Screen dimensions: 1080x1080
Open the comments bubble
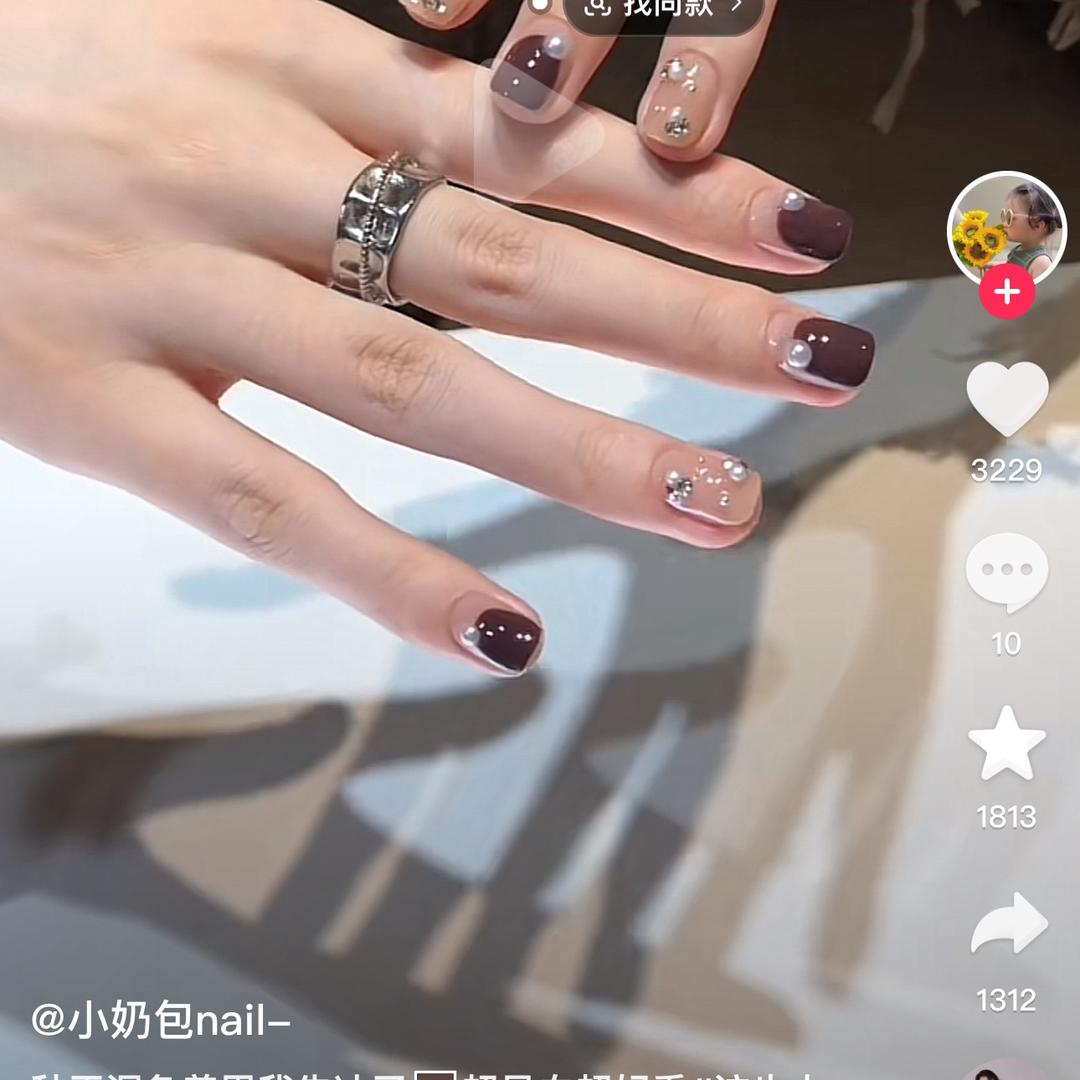point(1006,573)
